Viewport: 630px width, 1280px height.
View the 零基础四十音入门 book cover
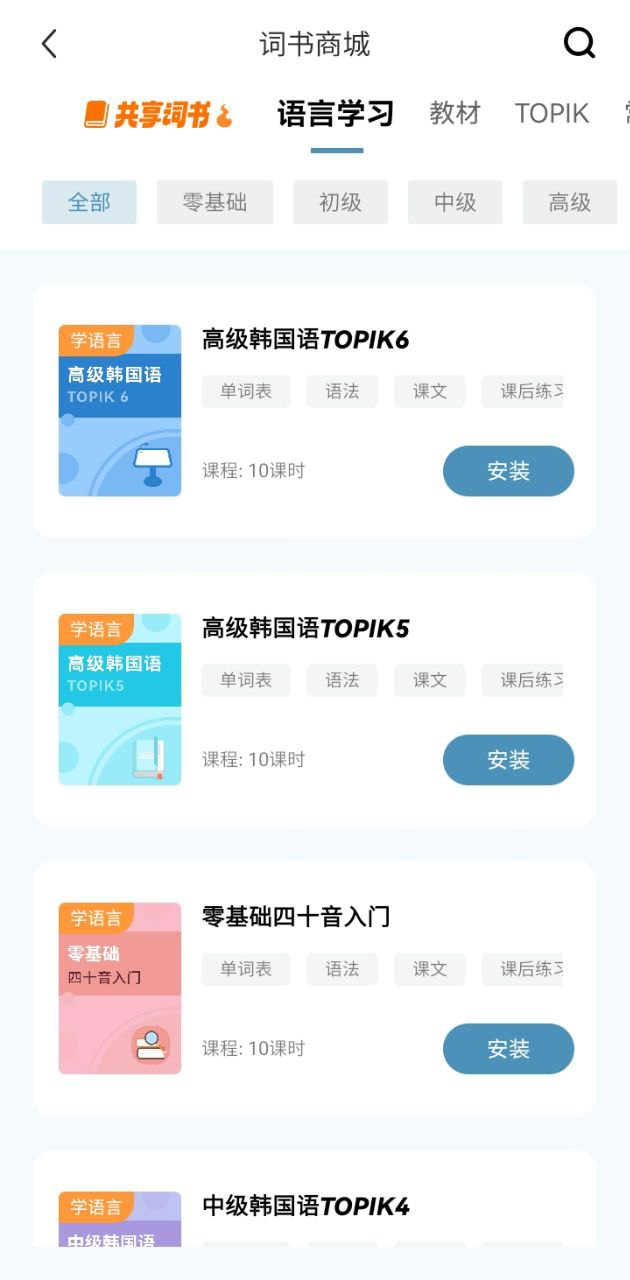120,988
